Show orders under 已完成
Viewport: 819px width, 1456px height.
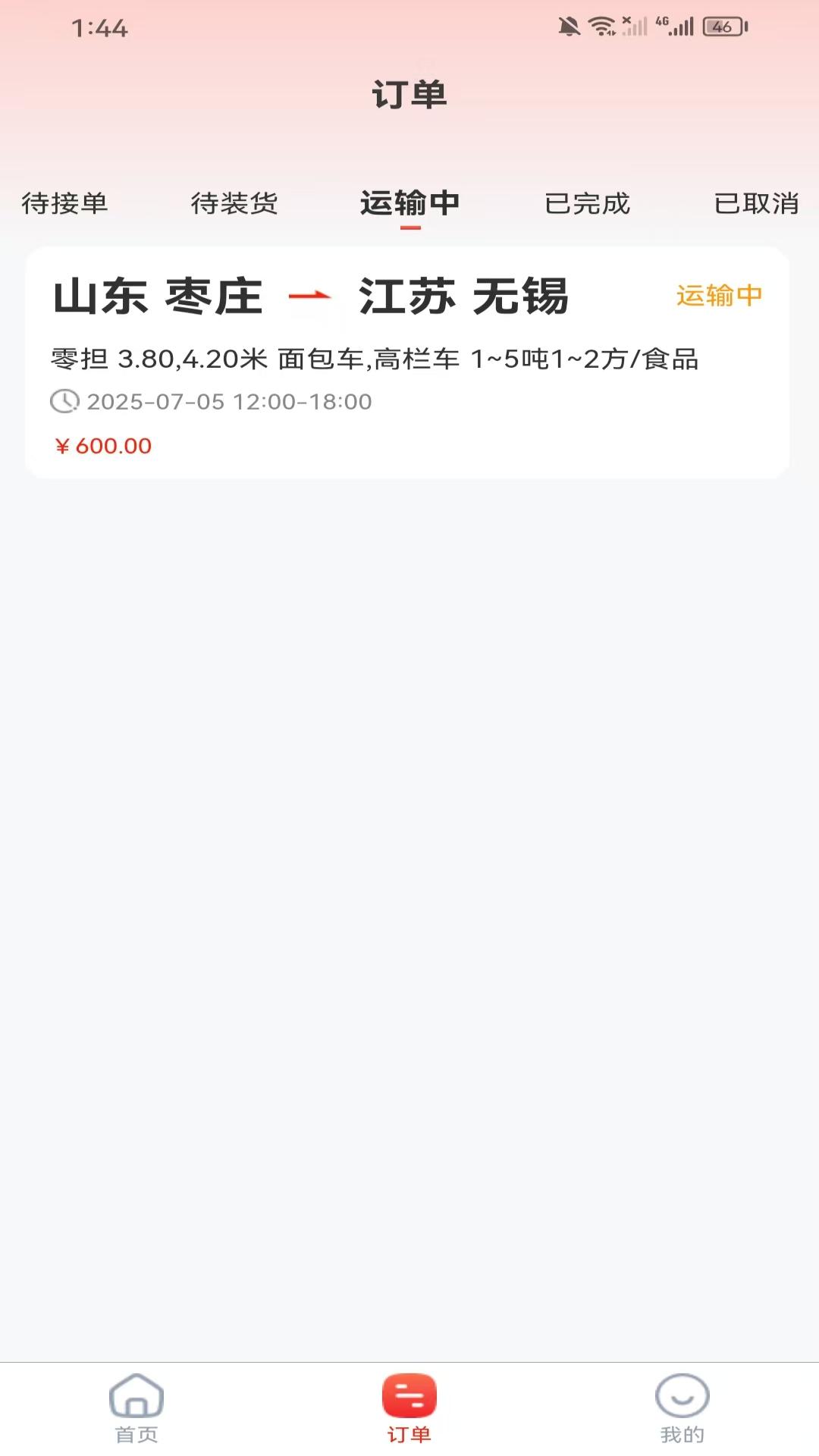[587, 203]
